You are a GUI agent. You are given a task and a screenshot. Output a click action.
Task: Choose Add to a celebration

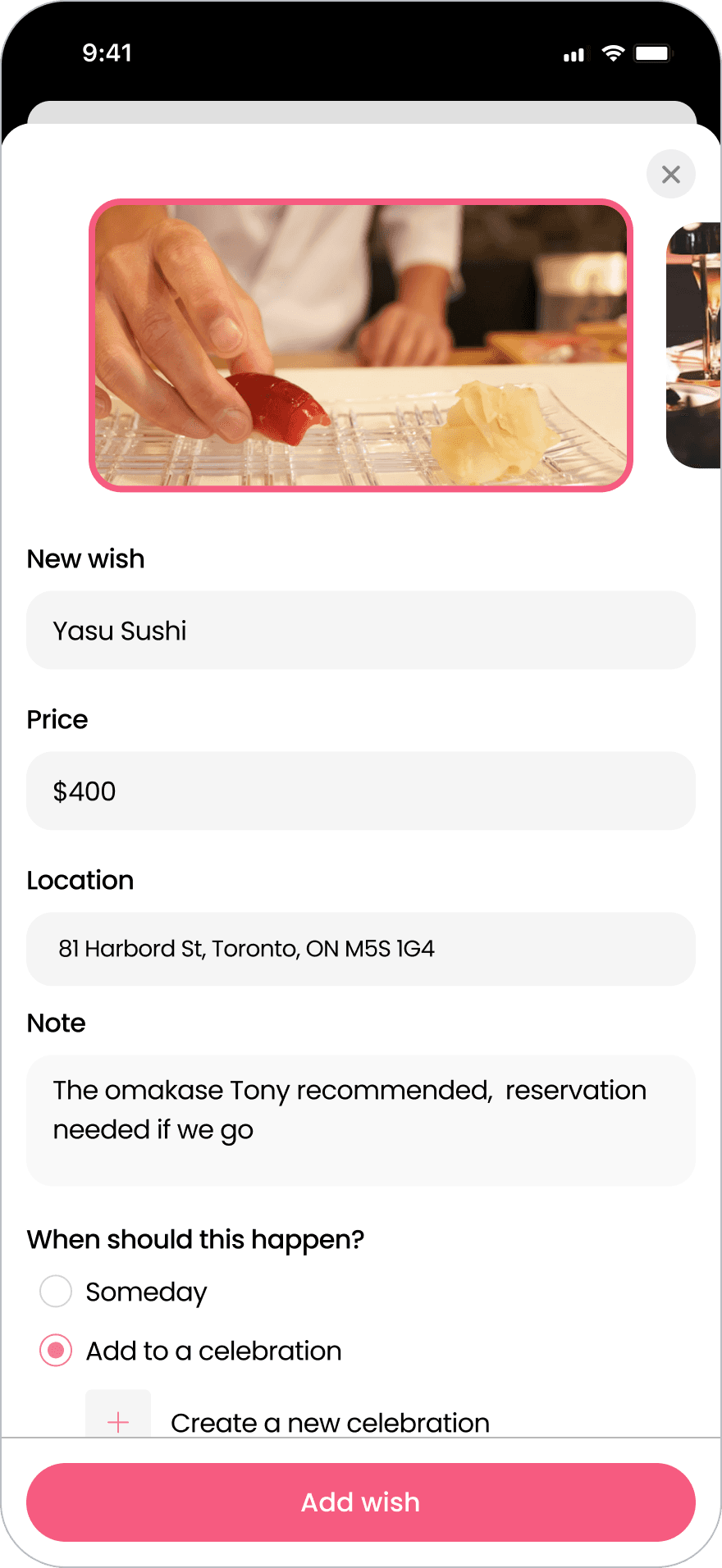tap(57, 1351)
